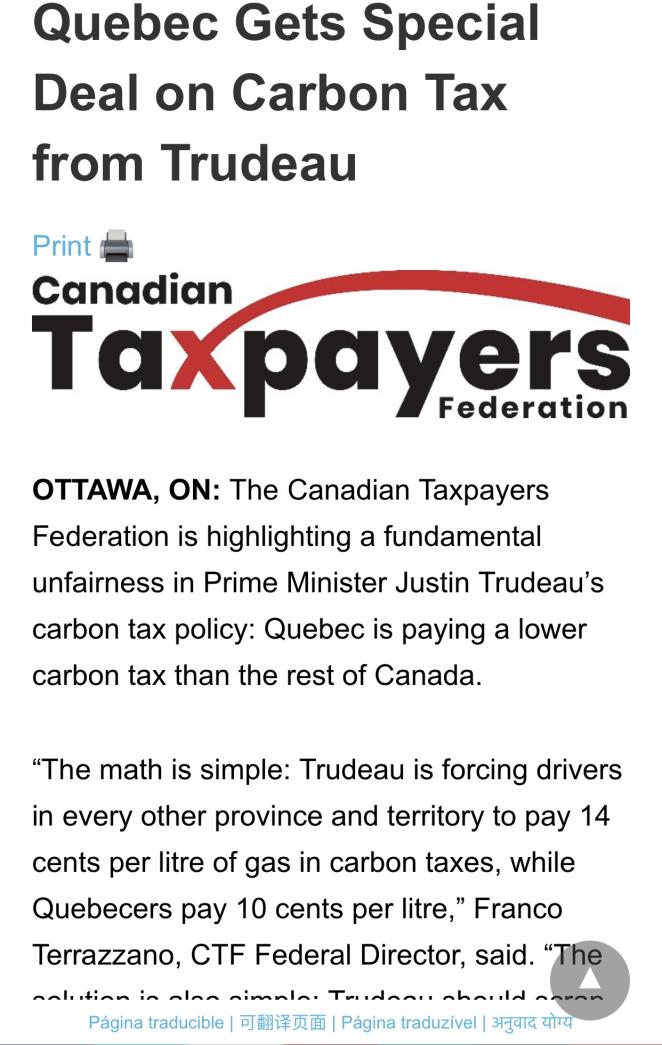Jump back to top with the arrow button
The height and width of the screenshot is (1045, 662).
point(589,979)
